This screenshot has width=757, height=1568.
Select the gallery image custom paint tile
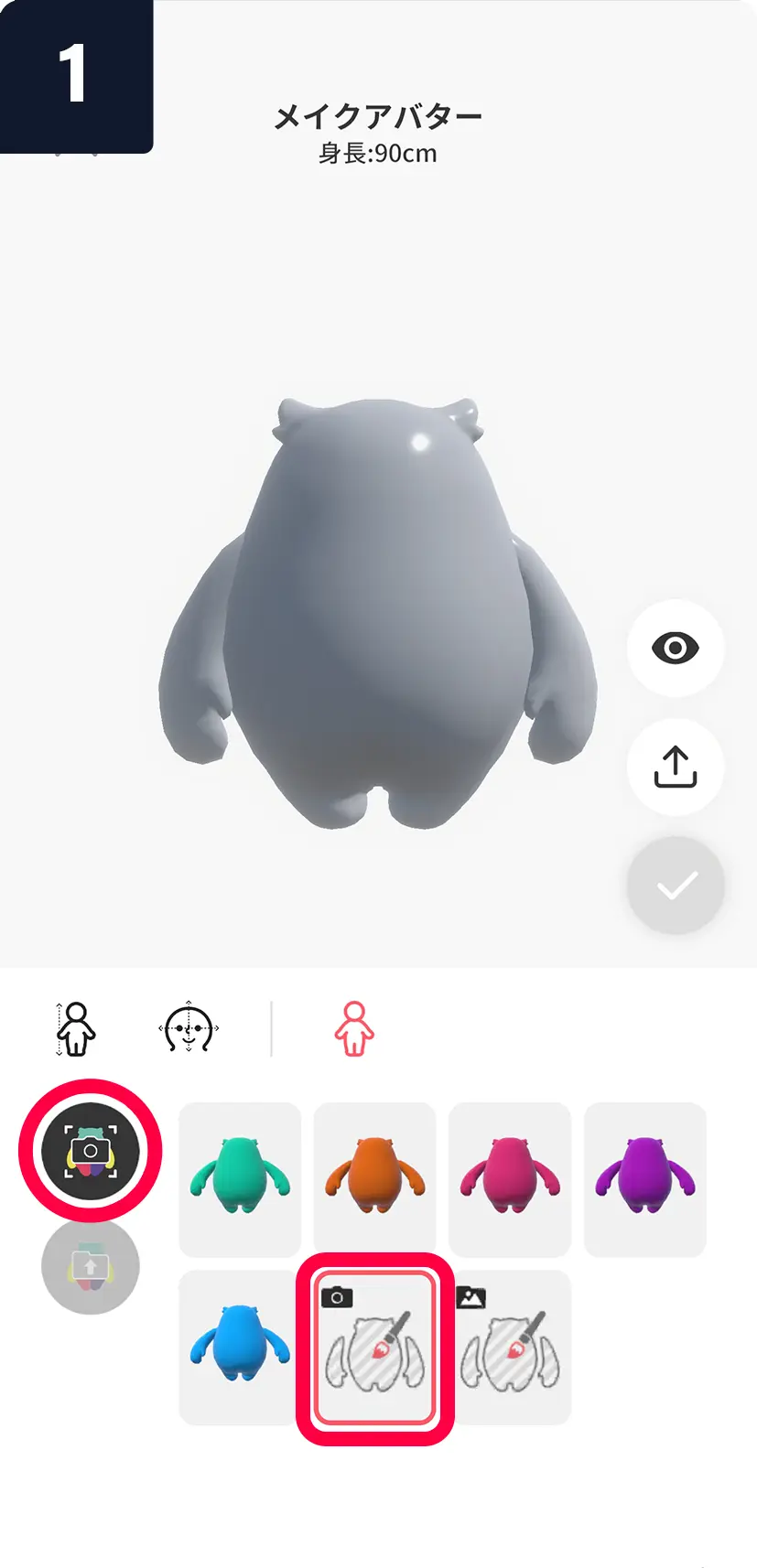pos(510,1348)
